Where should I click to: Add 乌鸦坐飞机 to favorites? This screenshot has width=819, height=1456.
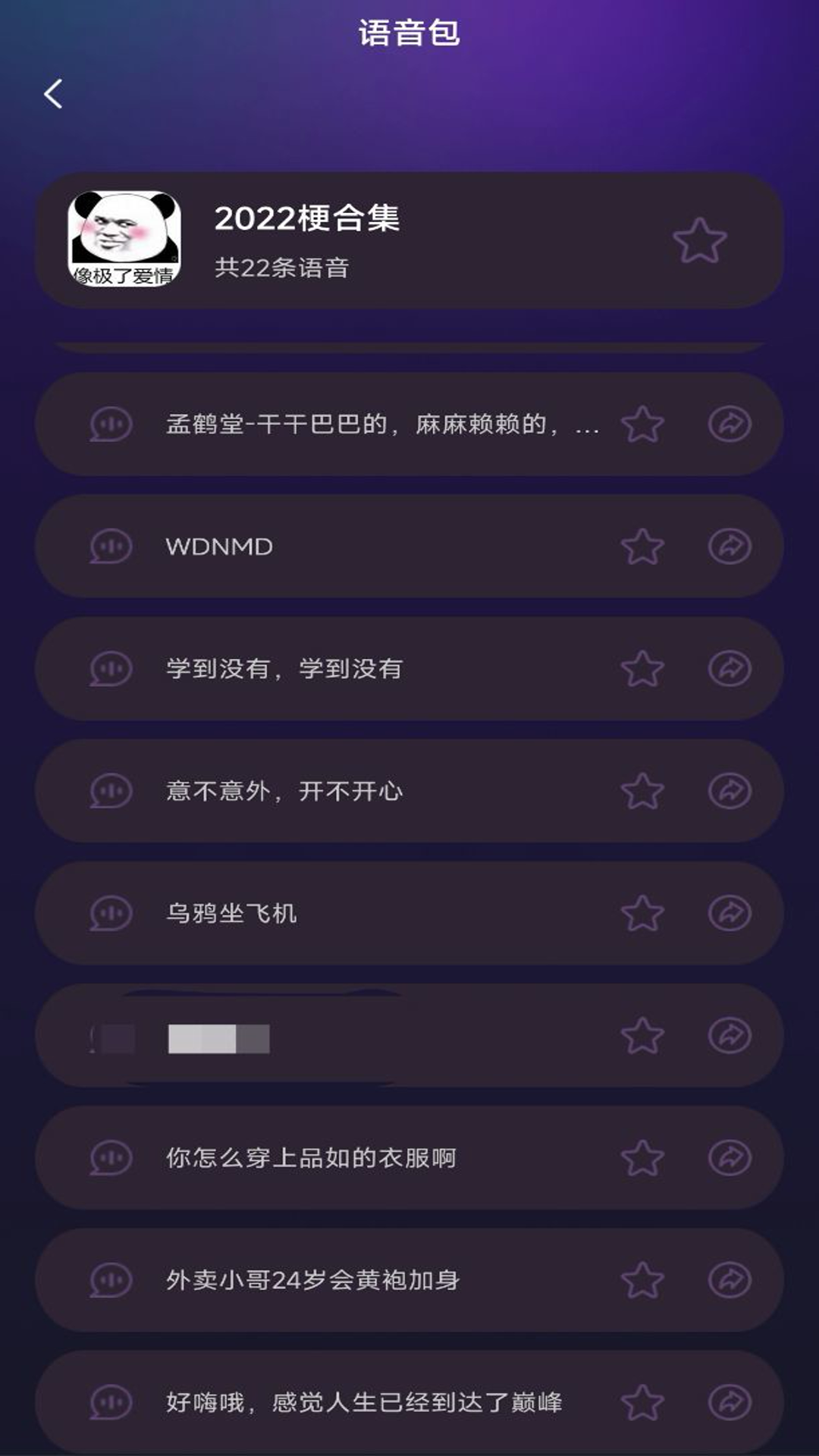point(642,913)
